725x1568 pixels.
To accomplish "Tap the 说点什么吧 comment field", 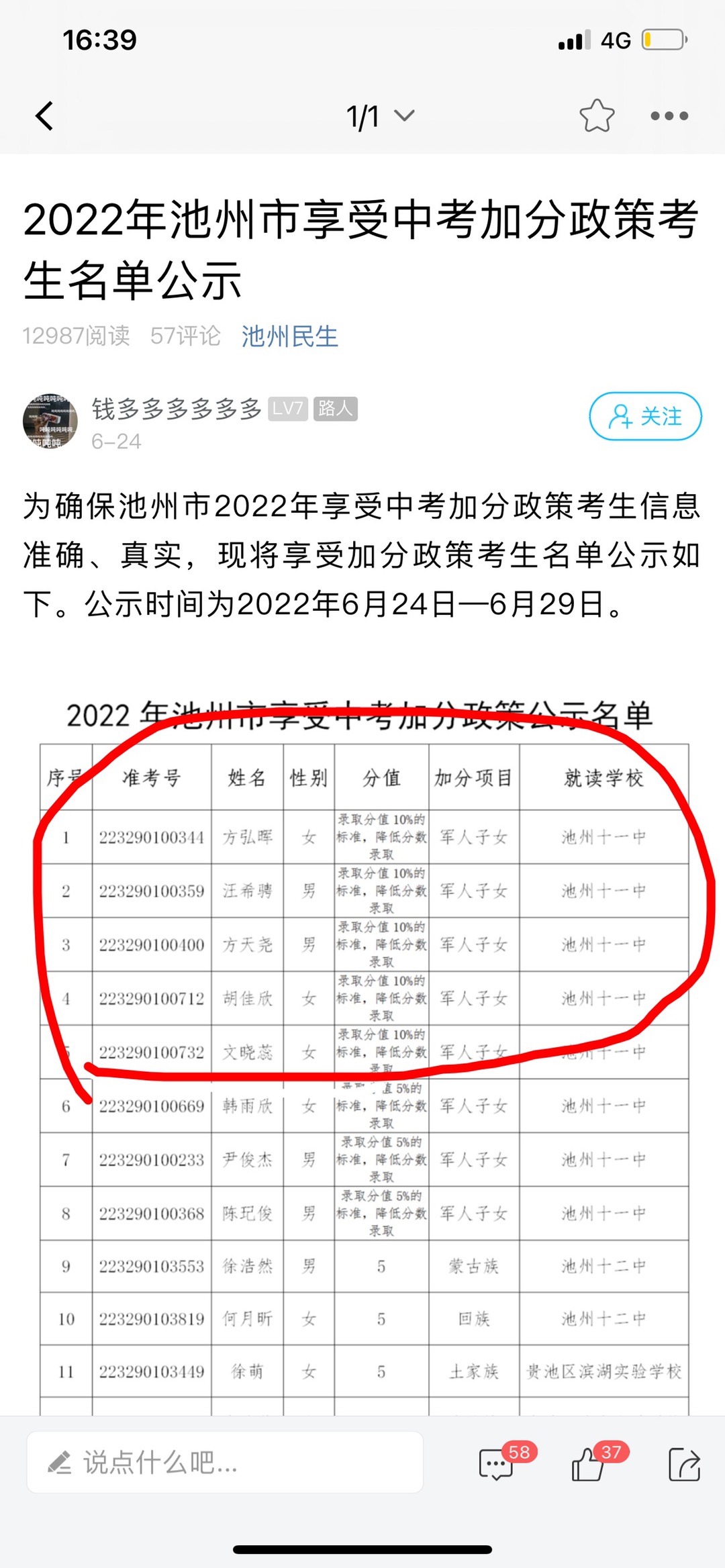I will click(x=225, y=1462).
